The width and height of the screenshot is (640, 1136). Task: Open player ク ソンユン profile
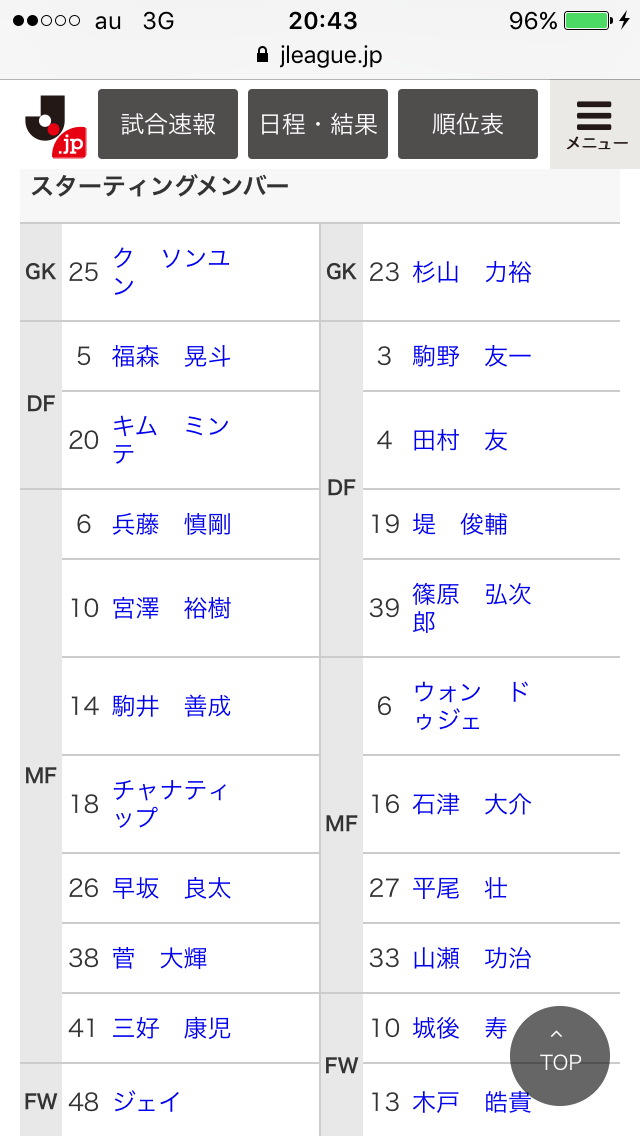[x=171, y=271]
